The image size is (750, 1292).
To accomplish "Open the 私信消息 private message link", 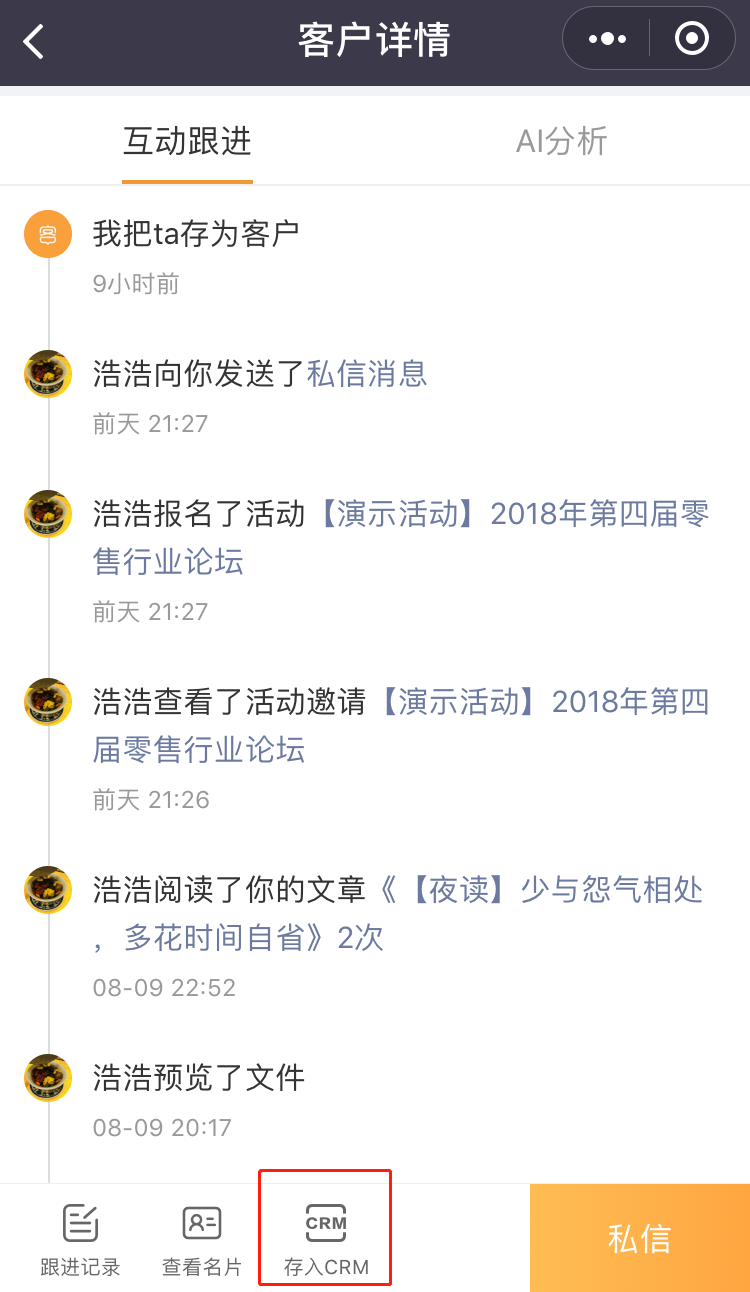I will point(366,373).
